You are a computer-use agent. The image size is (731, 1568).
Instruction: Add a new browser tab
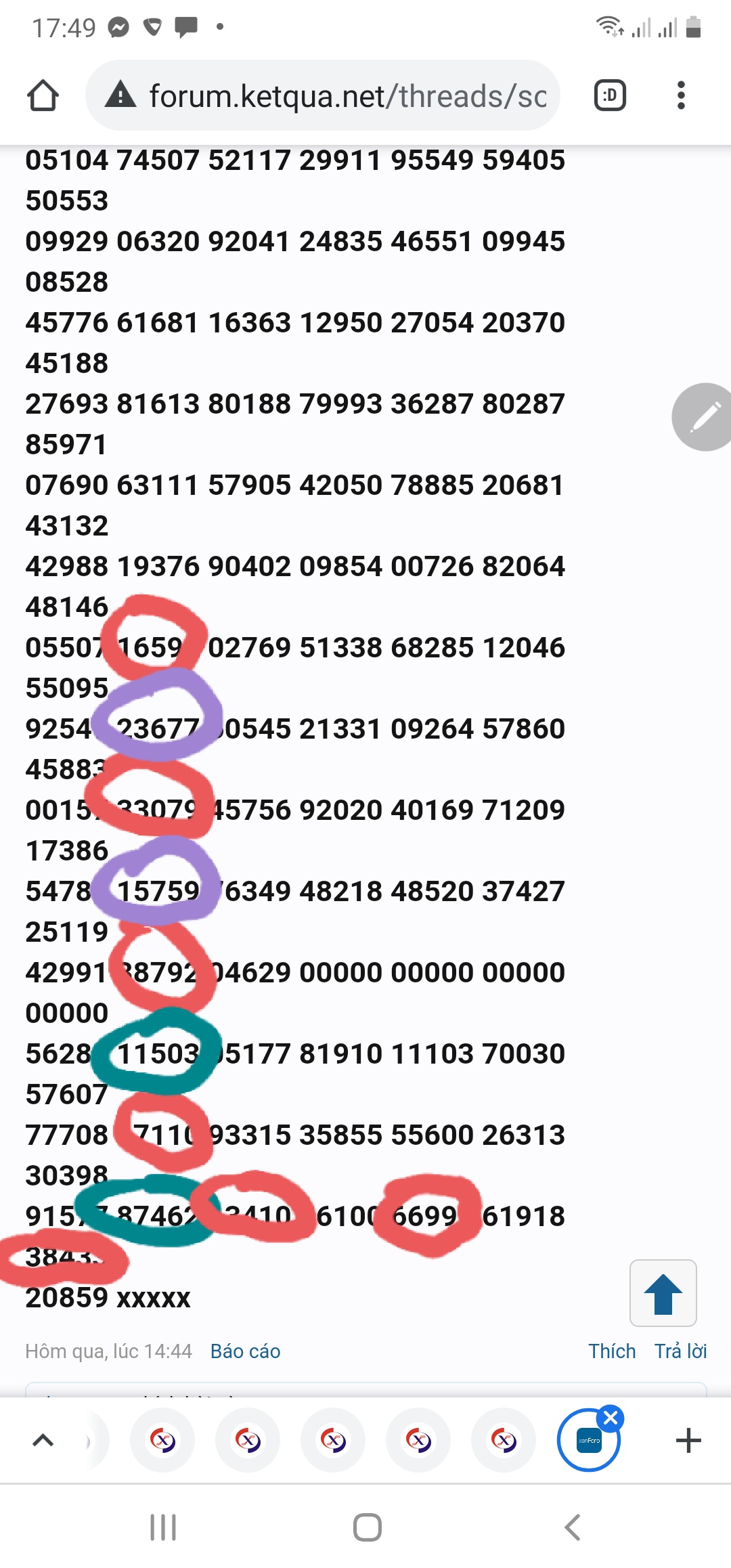(x=688, y=1440)
